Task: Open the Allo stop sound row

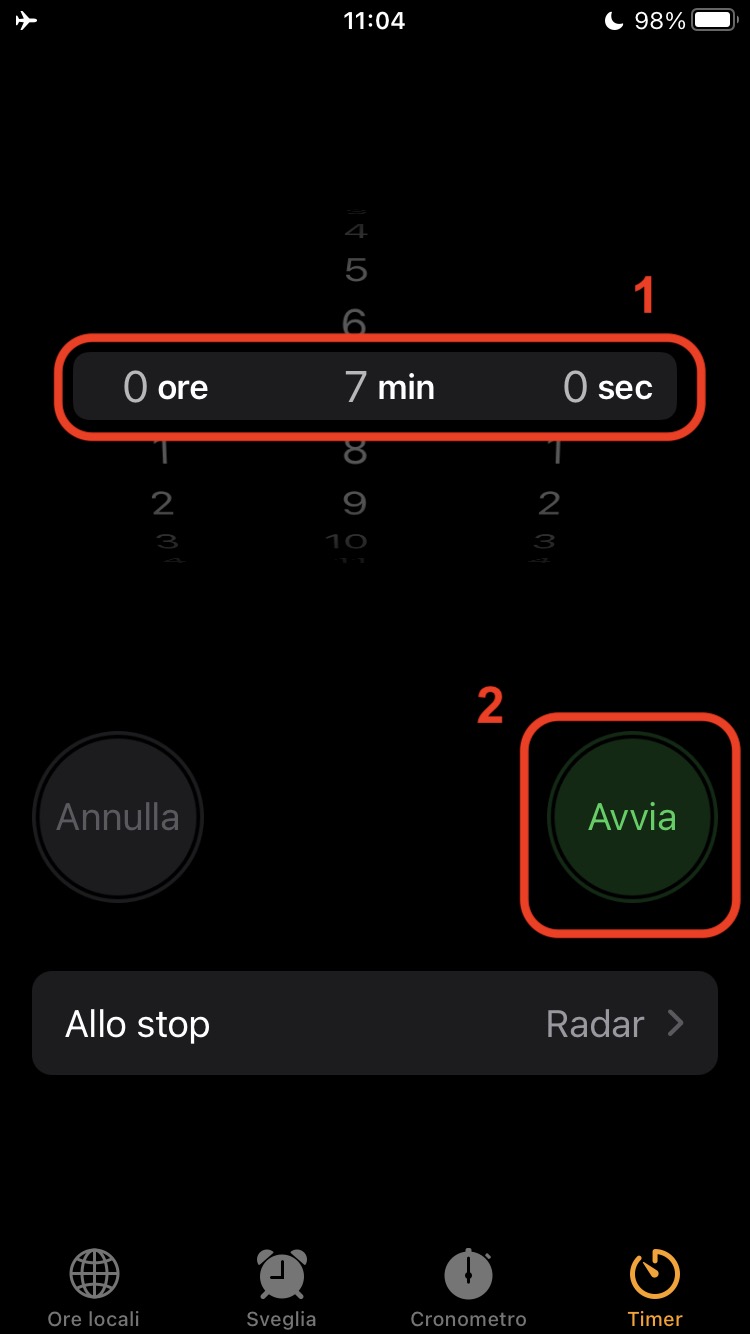Action: [375, 1023]
